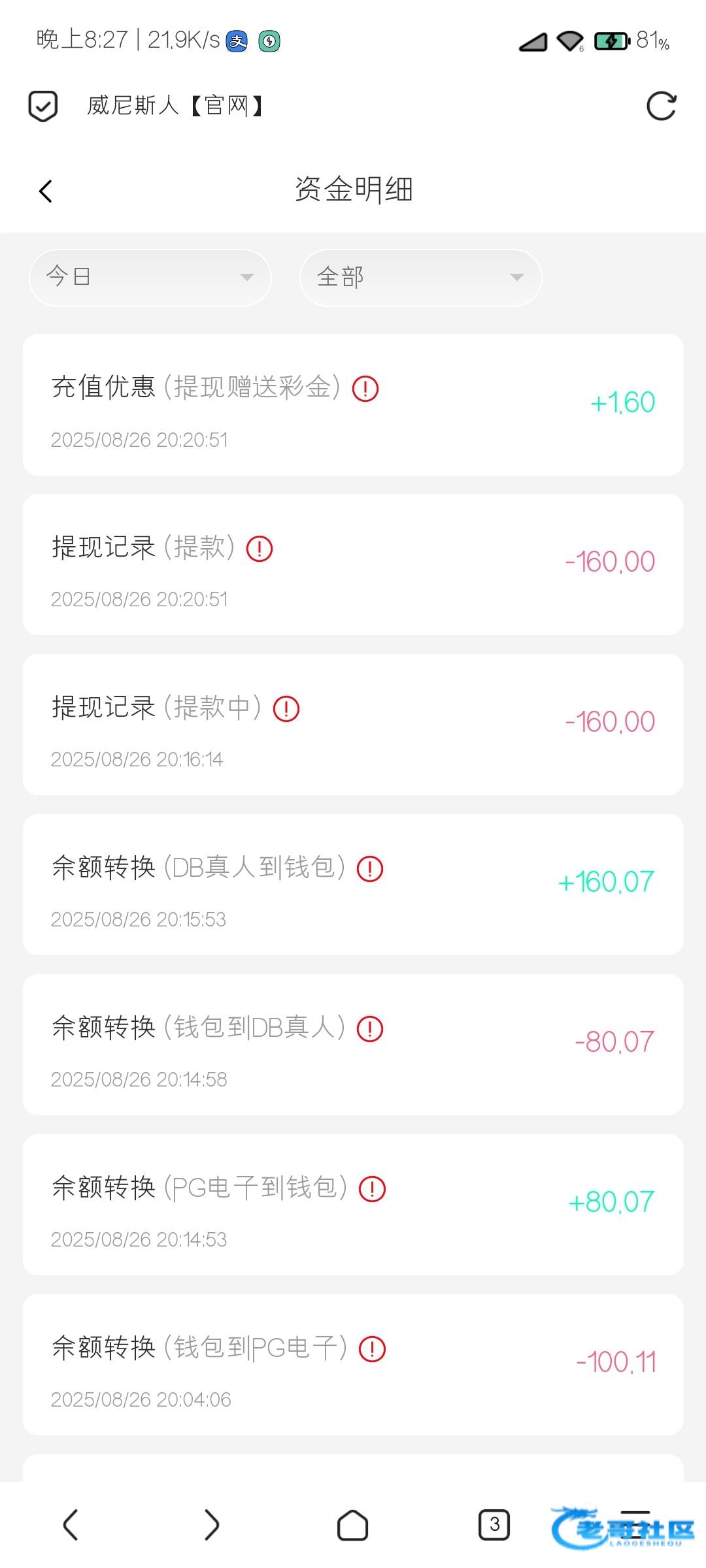Tap the info icon beside 钱包到PG电子
The width and height of the screenshot is (706, 1568).
tap(373, 1349)
